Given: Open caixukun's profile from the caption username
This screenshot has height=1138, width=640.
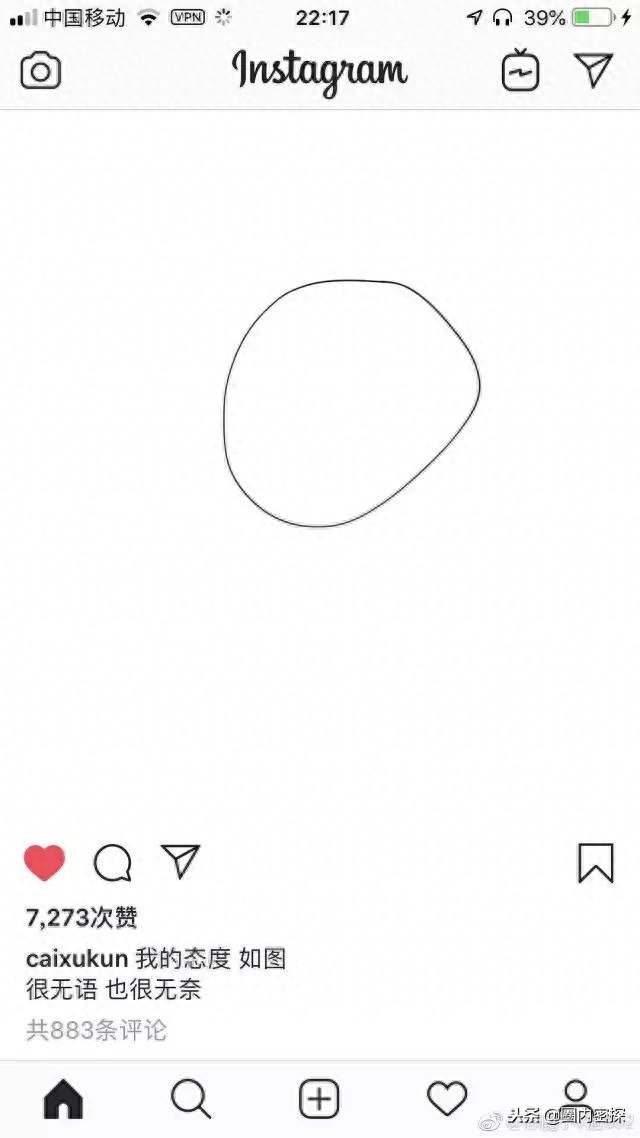Looking at the screenshot, I should (x=77, y=959).
